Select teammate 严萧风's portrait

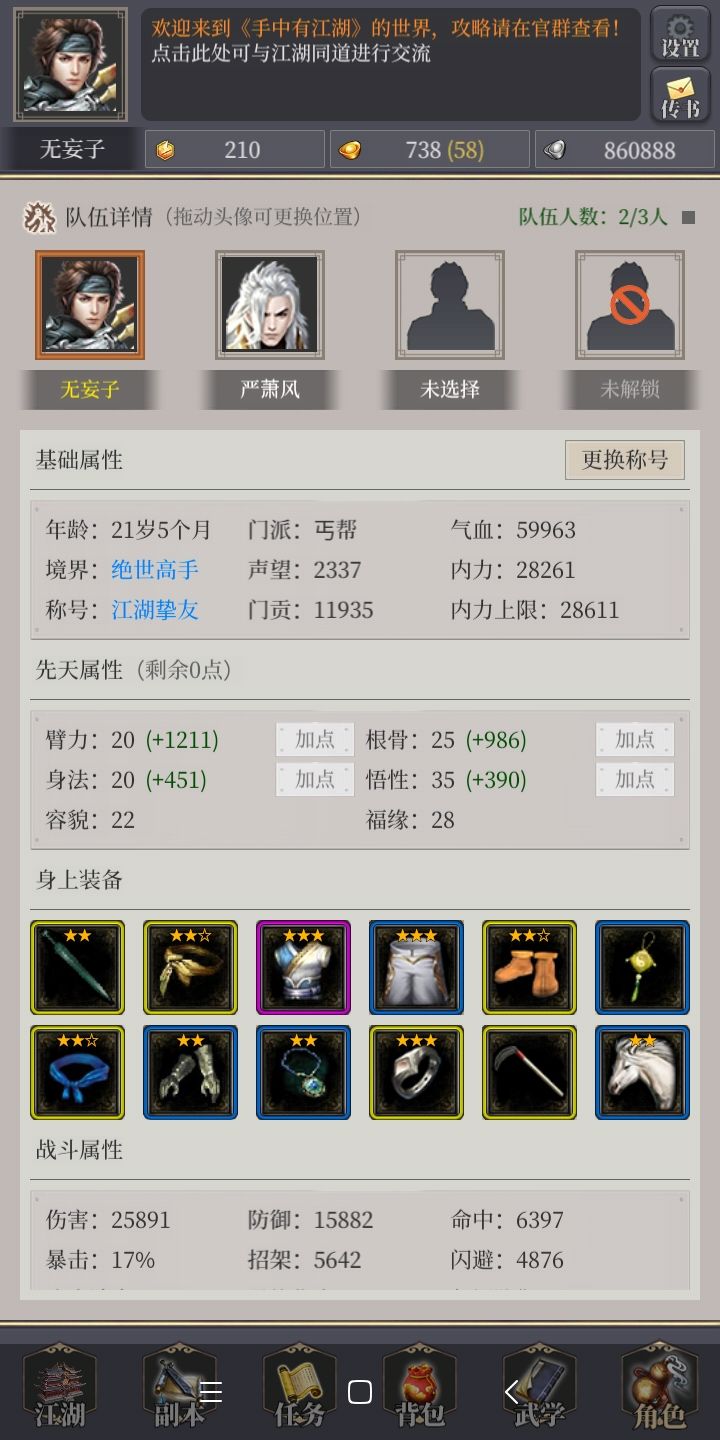tap(269, 305)
